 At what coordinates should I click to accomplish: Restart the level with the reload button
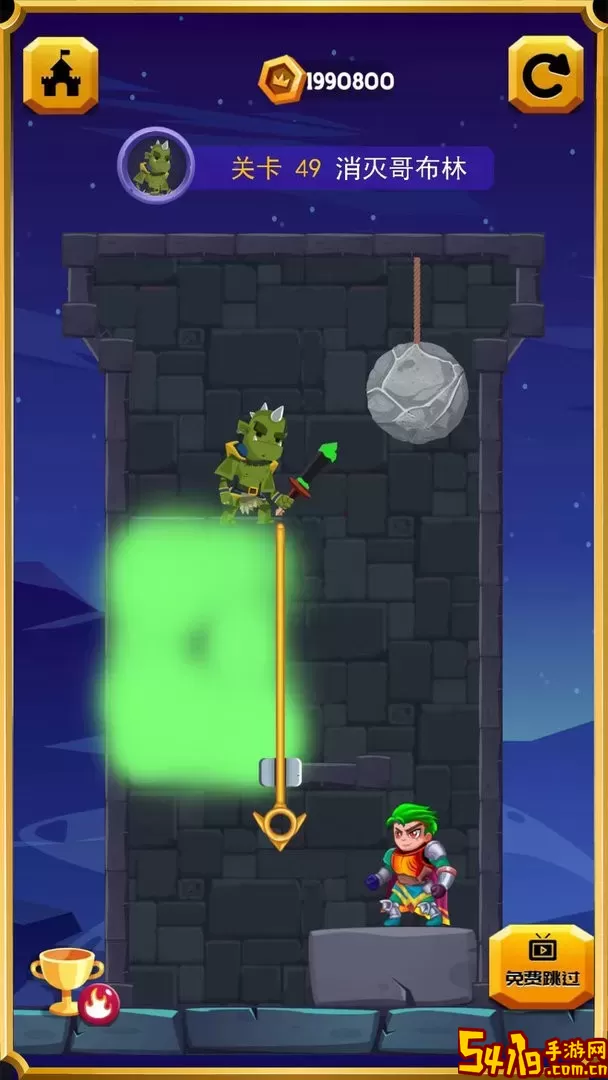(x=545, y=76)
